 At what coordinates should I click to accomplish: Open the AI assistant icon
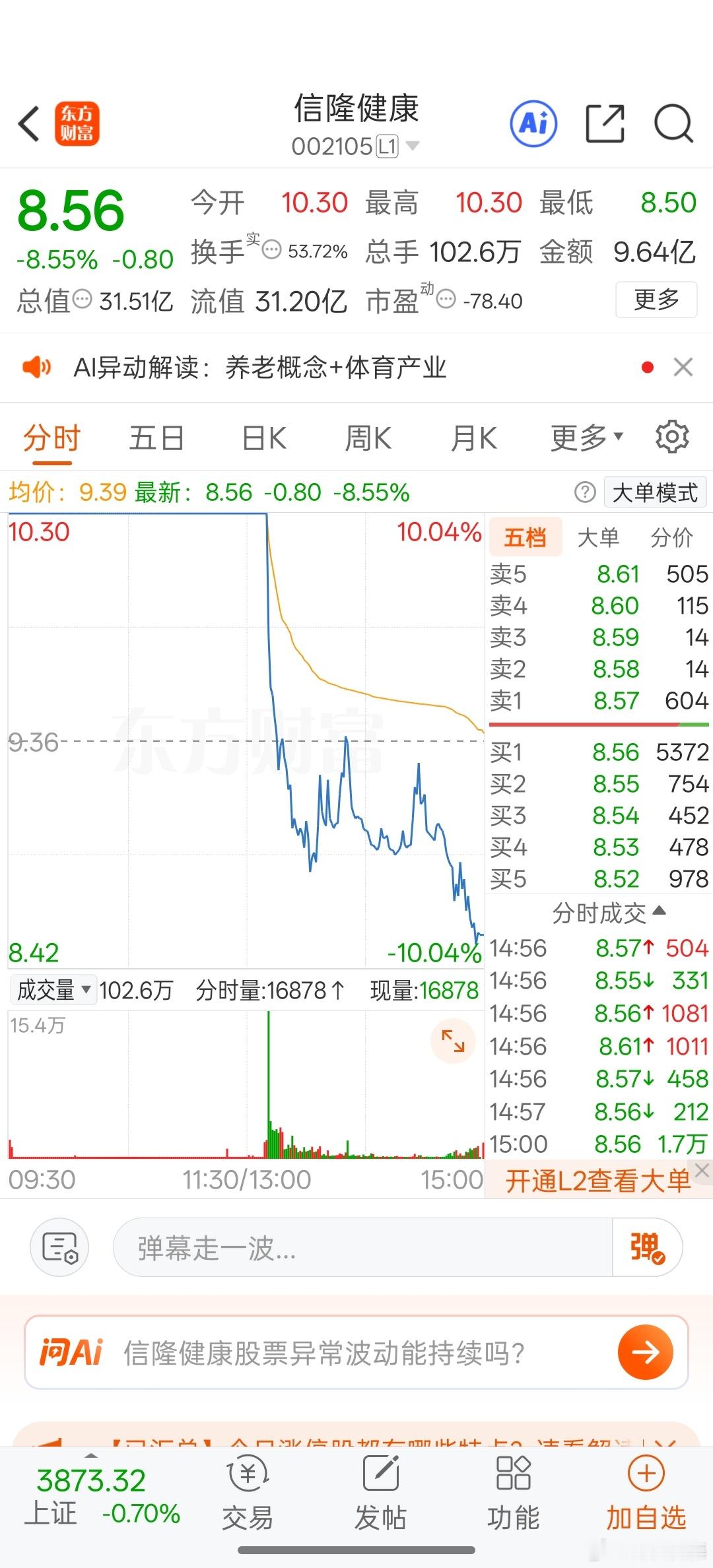click(x=533, y=123)
